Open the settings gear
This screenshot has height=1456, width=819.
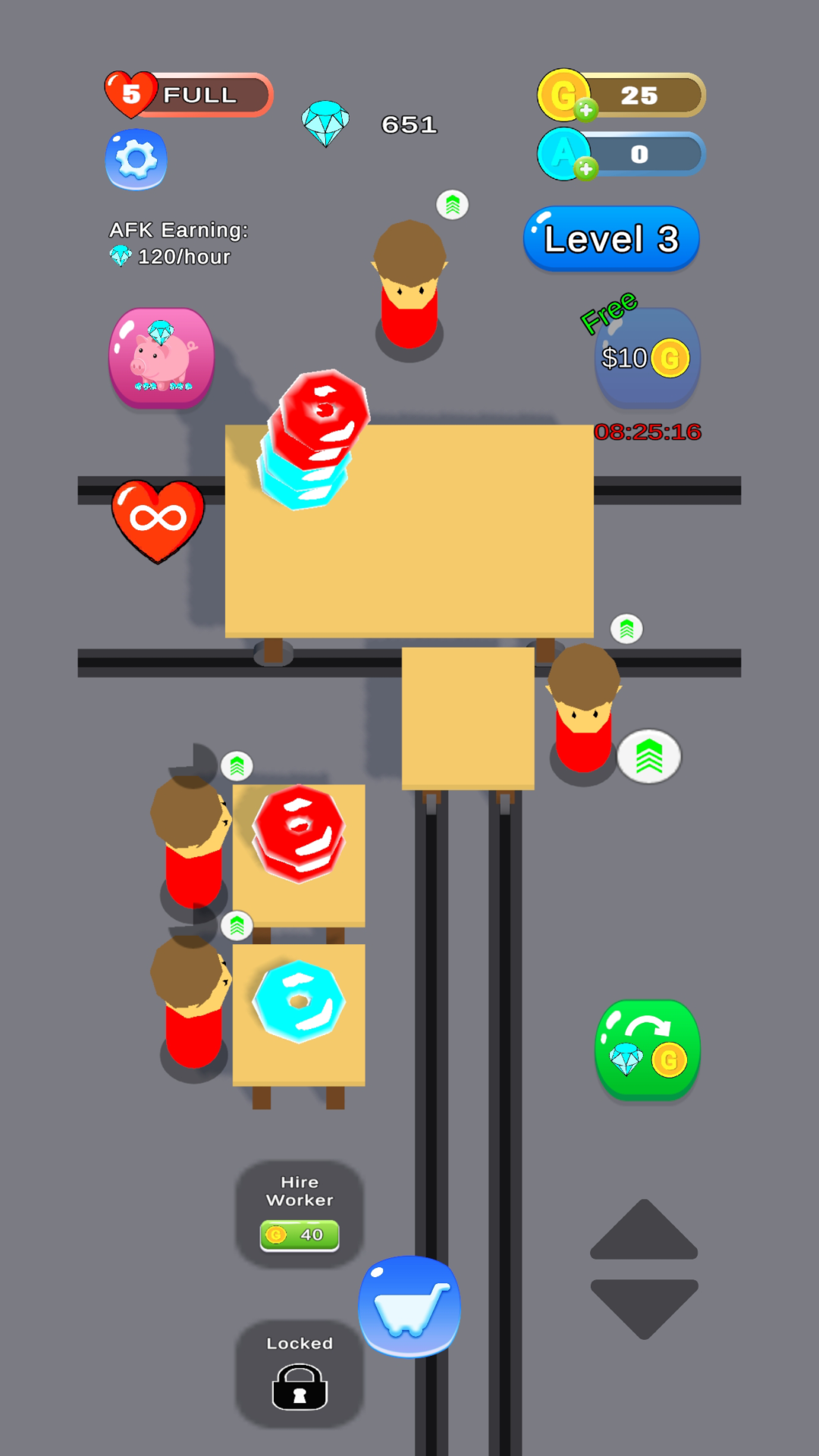[x=136, y=159]
